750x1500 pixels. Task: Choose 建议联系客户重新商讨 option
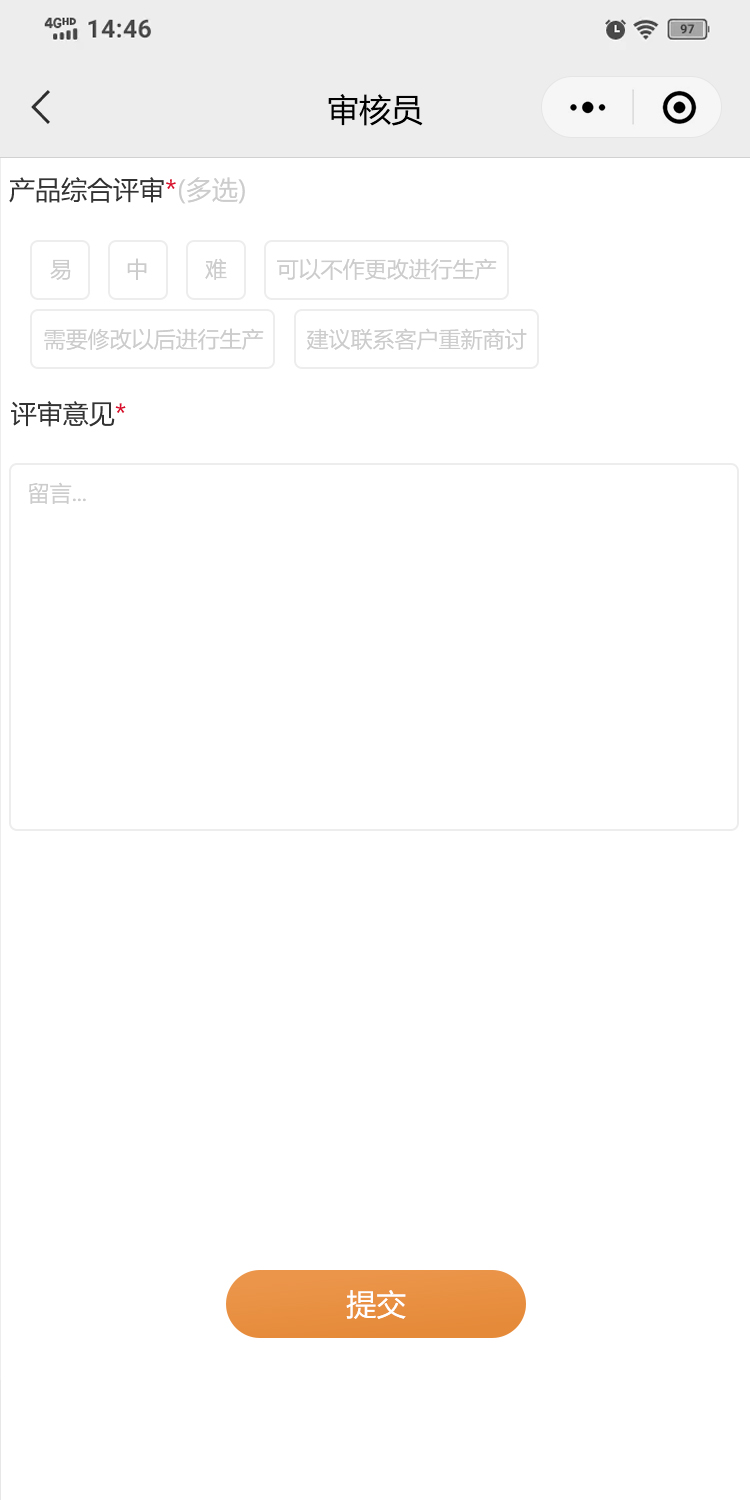coord(416,339)
